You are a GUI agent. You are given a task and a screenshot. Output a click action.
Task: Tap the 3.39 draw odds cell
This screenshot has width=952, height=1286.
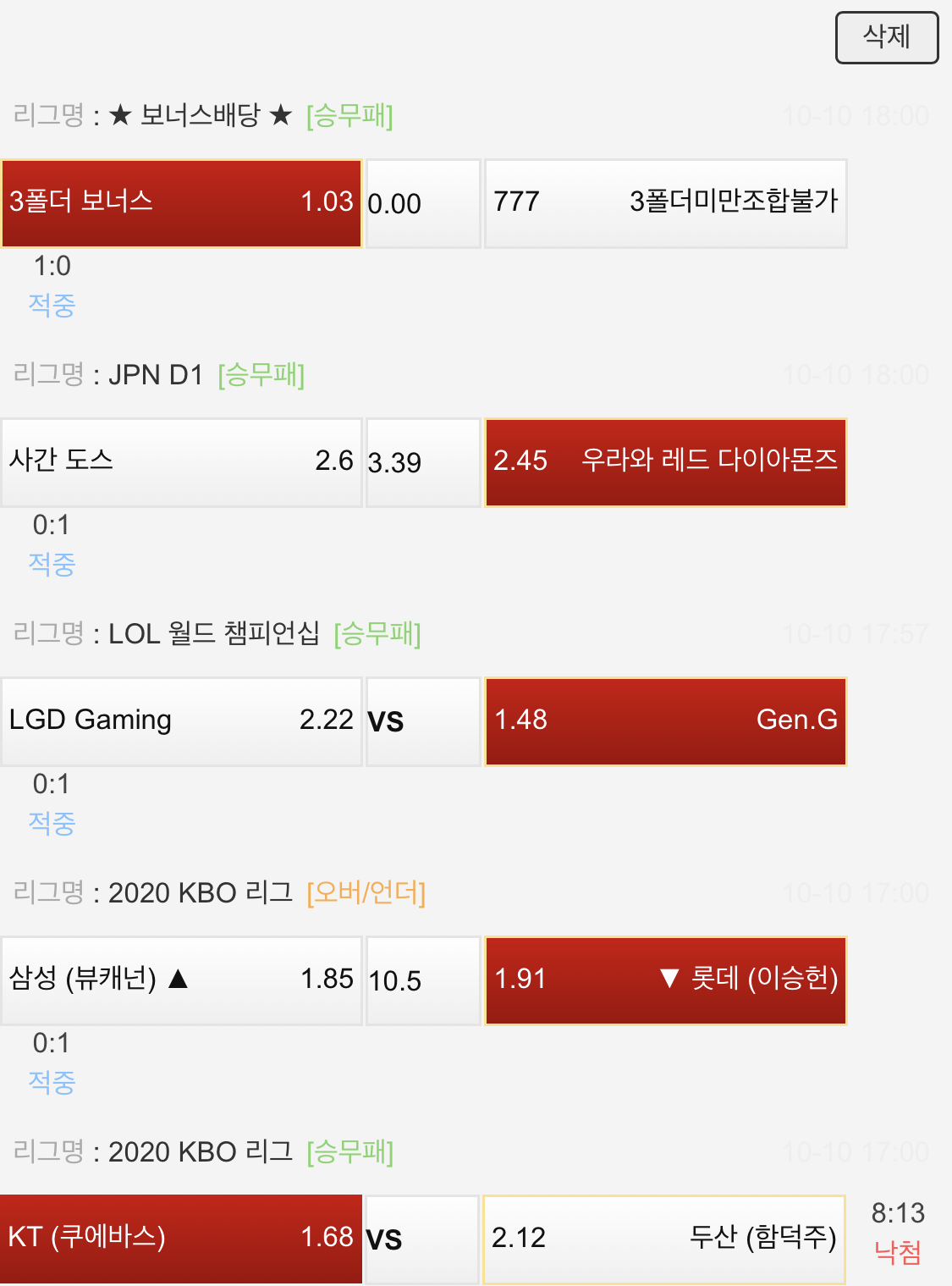(x=423, y=462)
